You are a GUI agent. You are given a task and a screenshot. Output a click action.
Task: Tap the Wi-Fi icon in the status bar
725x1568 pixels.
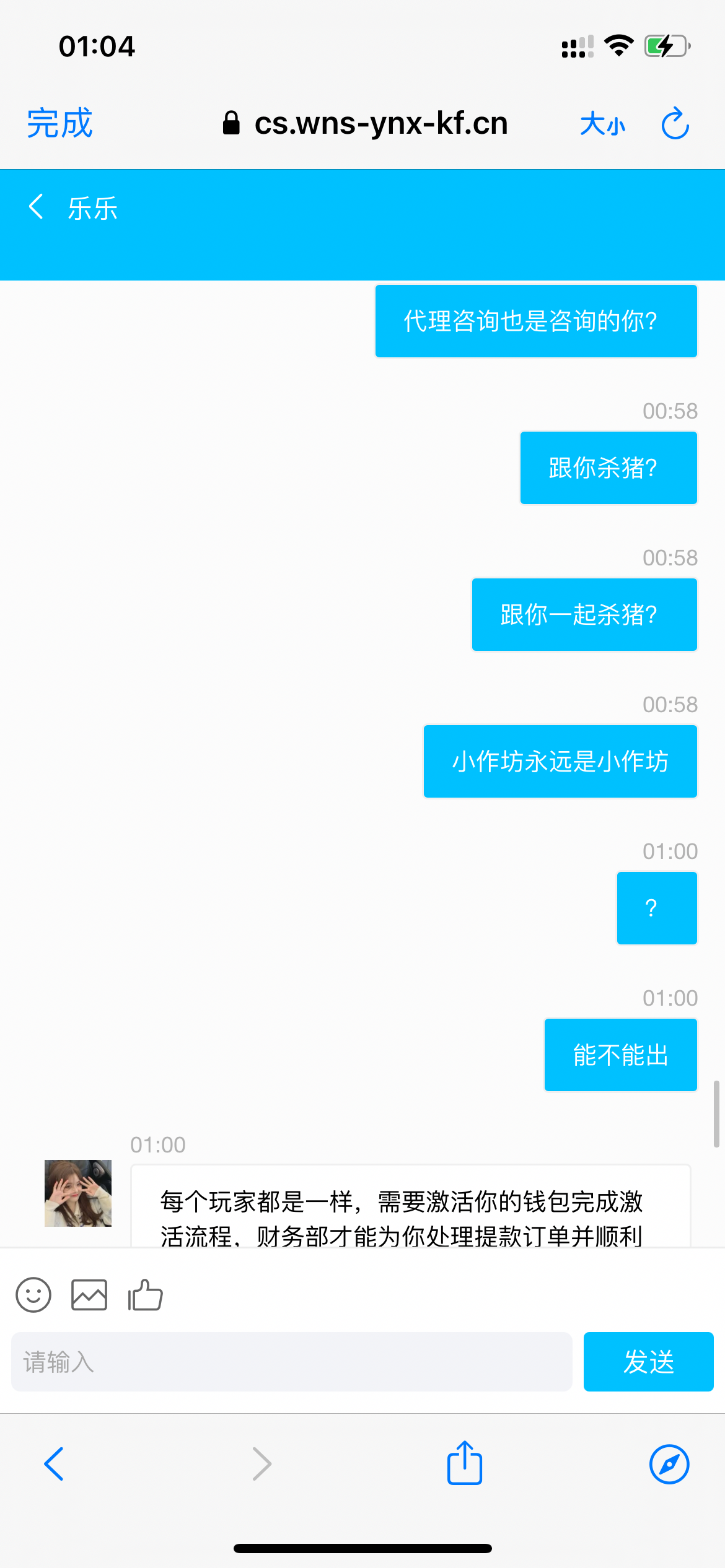pos(618,45)
